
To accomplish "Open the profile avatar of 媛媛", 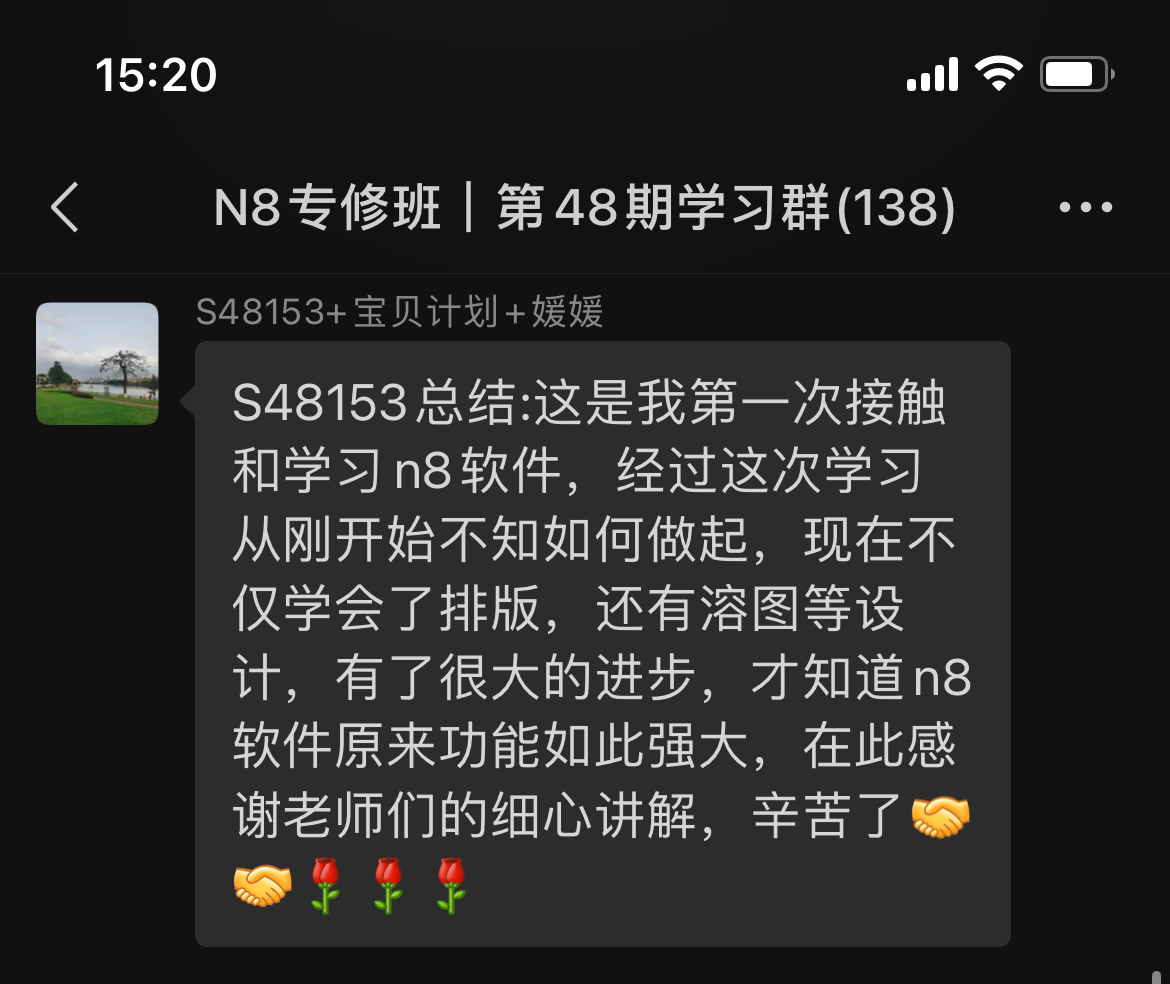I will pos(97,364).
